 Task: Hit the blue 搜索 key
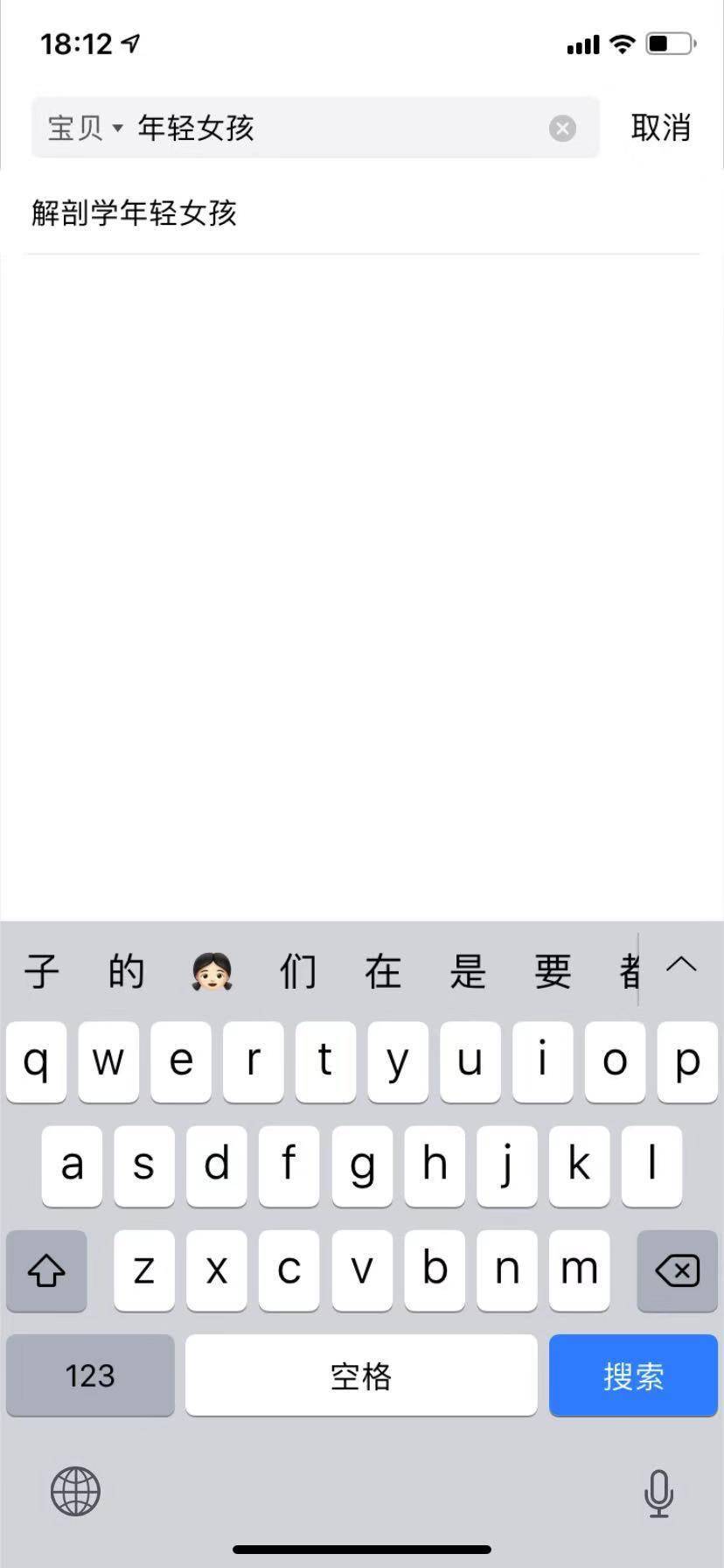[x=633, y=1375]
